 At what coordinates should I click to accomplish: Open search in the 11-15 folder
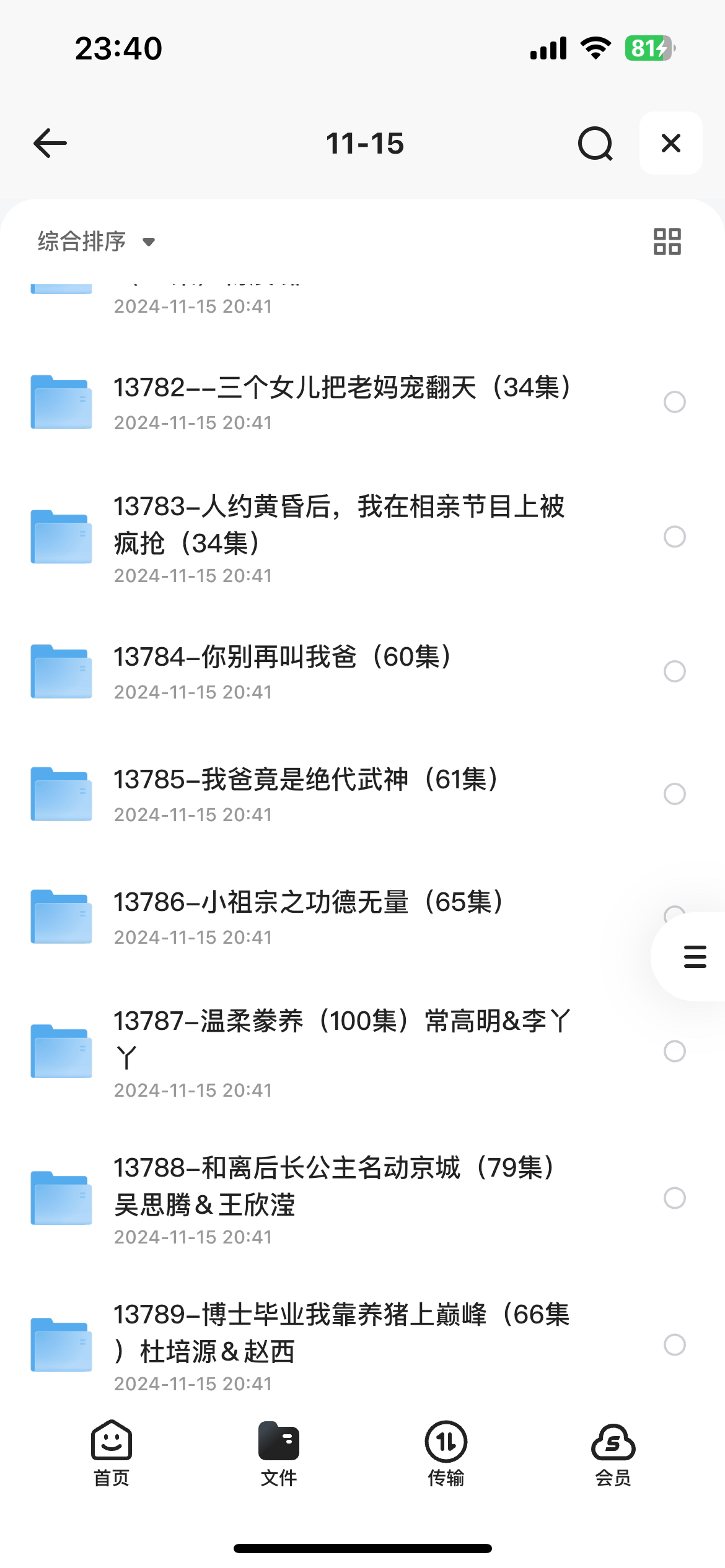pyautogui.click(x=595, y=144)
